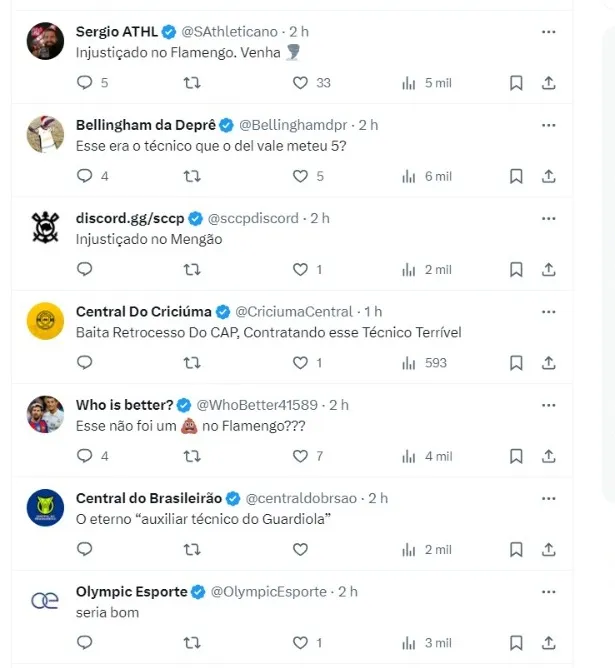Like Olympic Esporte's reply
The width and height of the screenshot is (615, 668).
point(300,642)
